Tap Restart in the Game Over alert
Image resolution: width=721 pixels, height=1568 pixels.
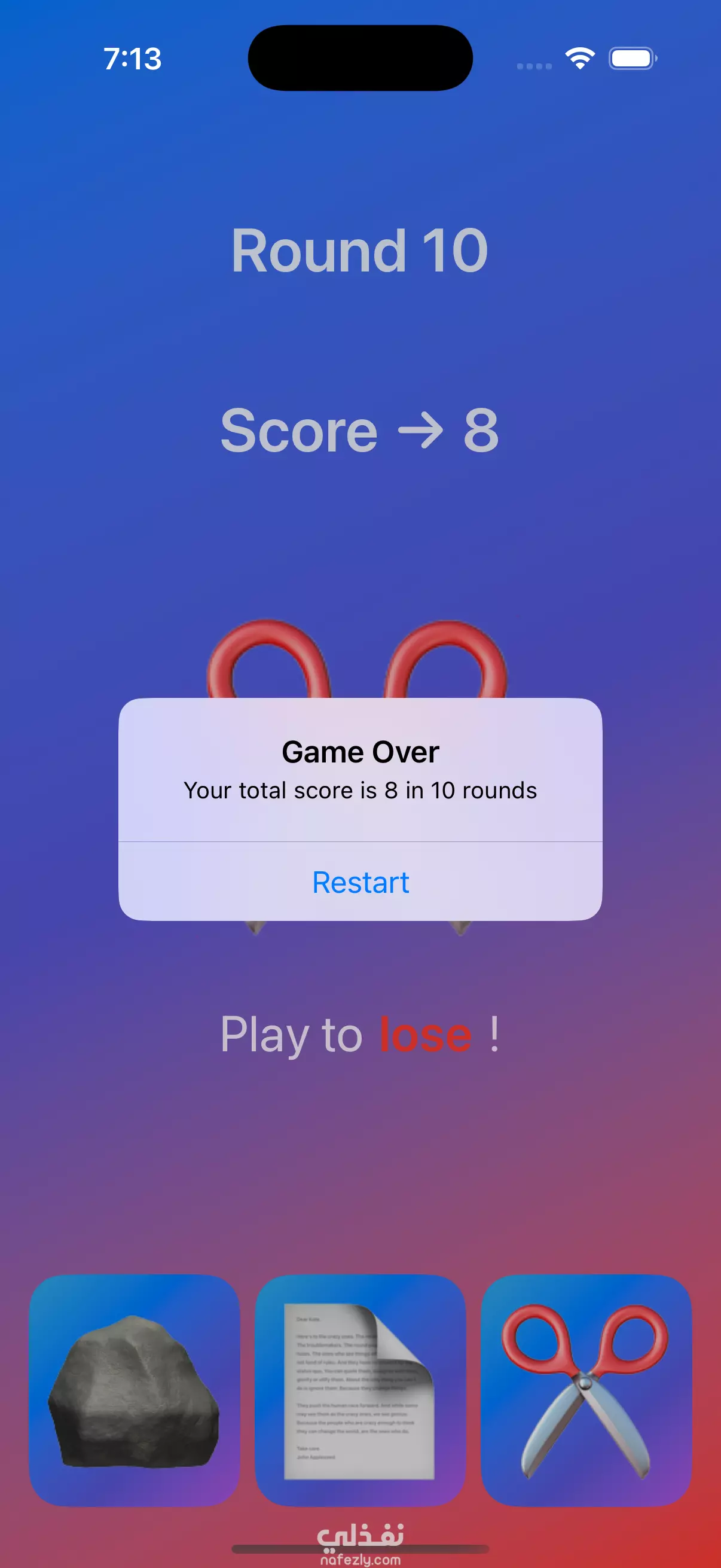click(360, 881)
